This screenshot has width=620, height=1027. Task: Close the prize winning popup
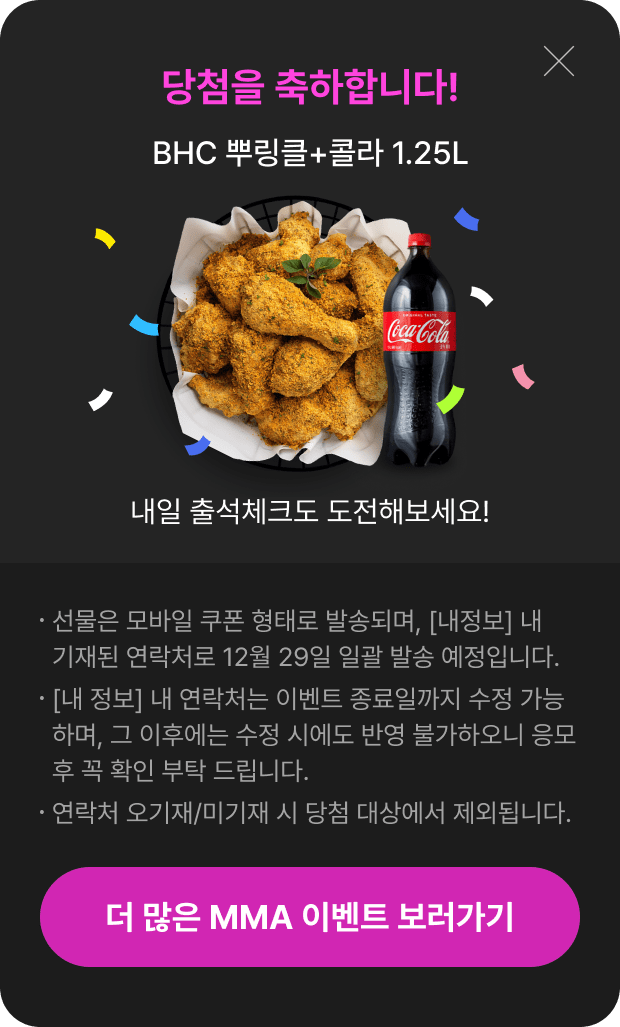point(558,61)
